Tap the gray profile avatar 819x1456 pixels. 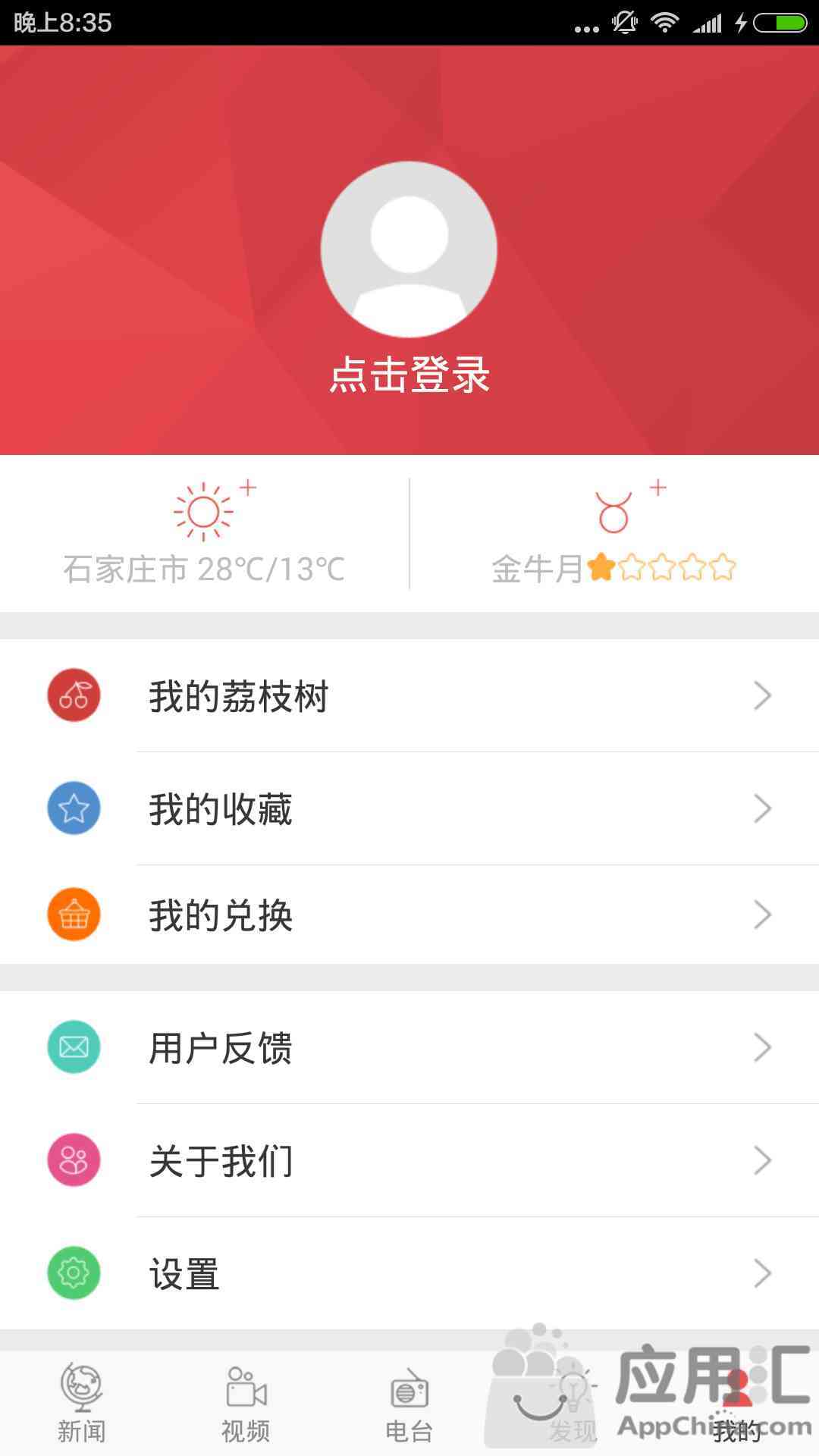409,249
